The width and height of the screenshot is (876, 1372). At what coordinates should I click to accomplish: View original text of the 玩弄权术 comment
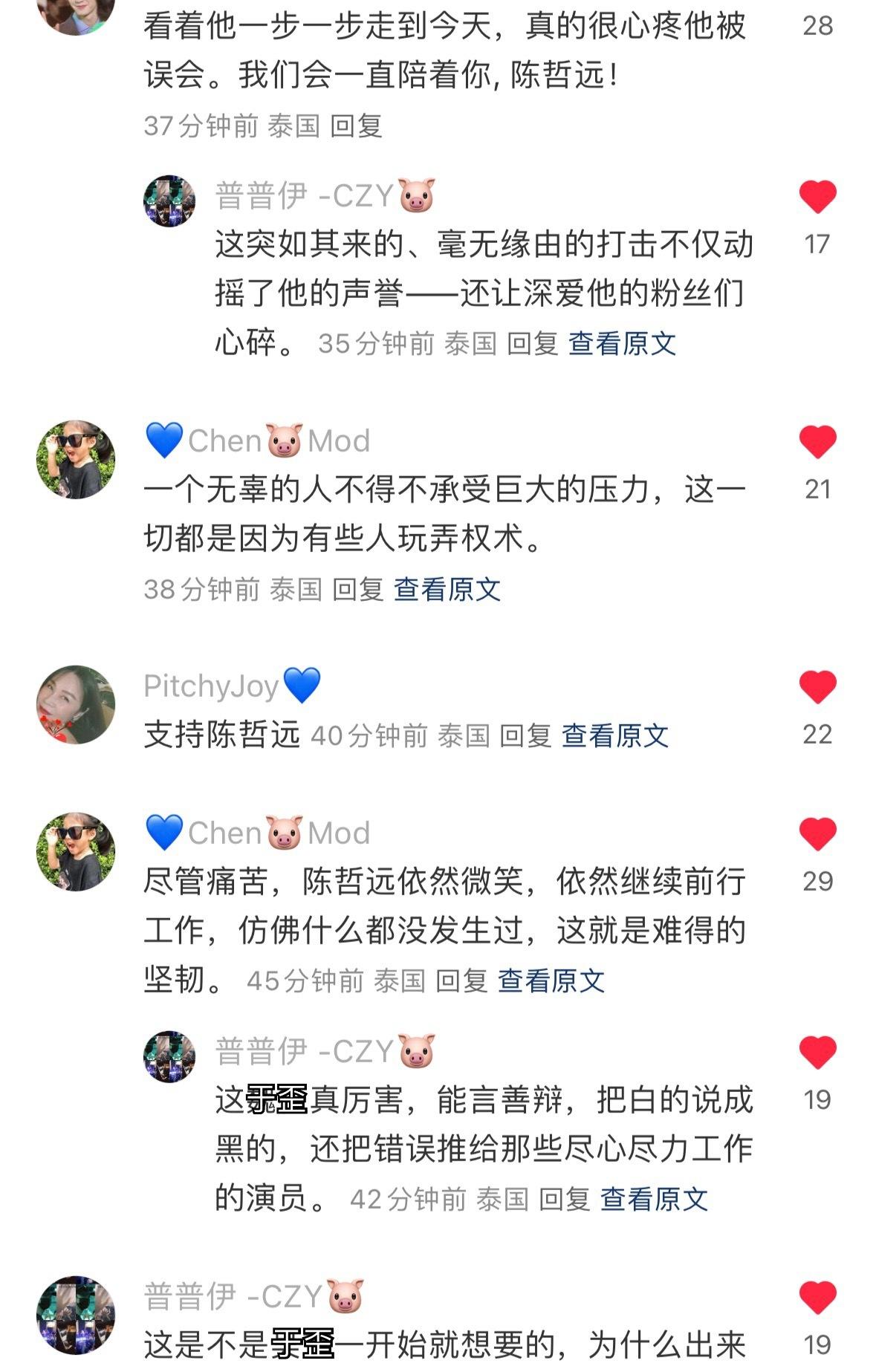coord(447,589)
